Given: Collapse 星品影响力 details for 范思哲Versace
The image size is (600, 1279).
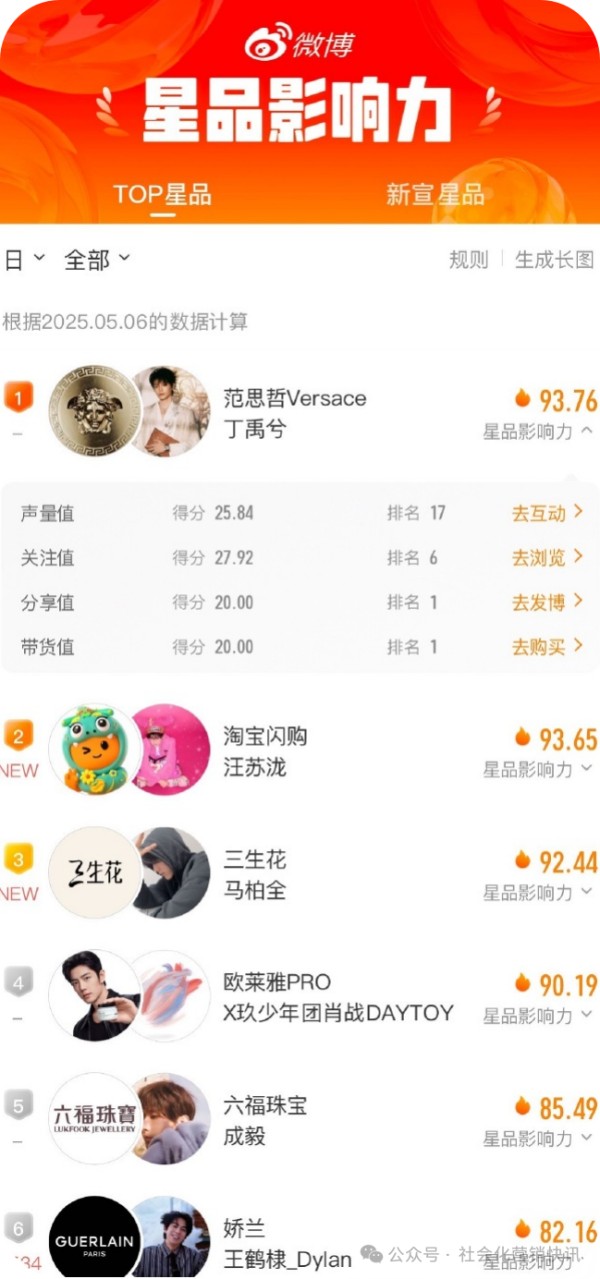Looking at the screenshot, I should 539,432.
